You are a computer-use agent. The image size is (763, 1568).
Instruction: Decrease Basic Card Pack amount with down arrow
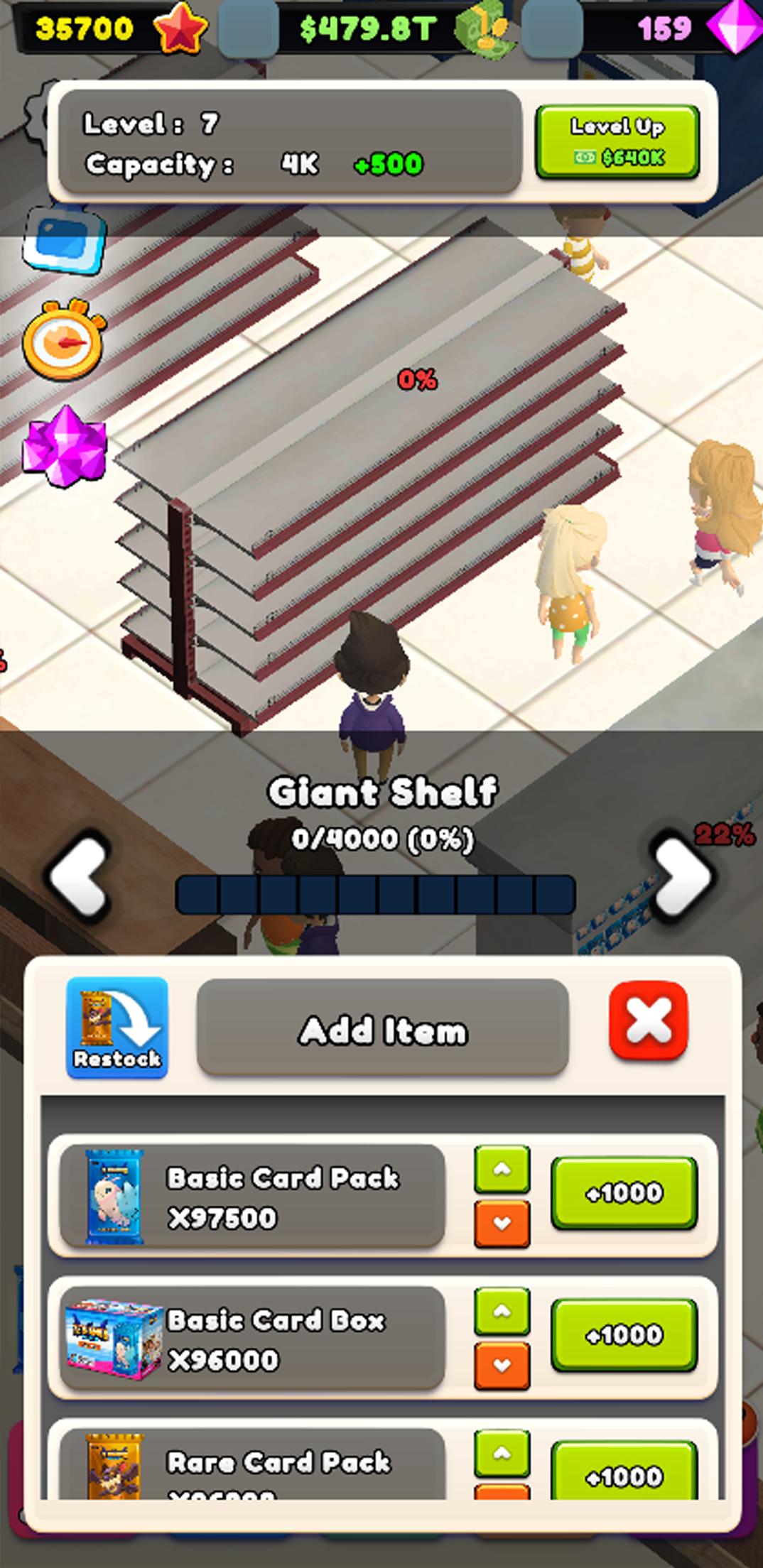tap(502, 1223)
